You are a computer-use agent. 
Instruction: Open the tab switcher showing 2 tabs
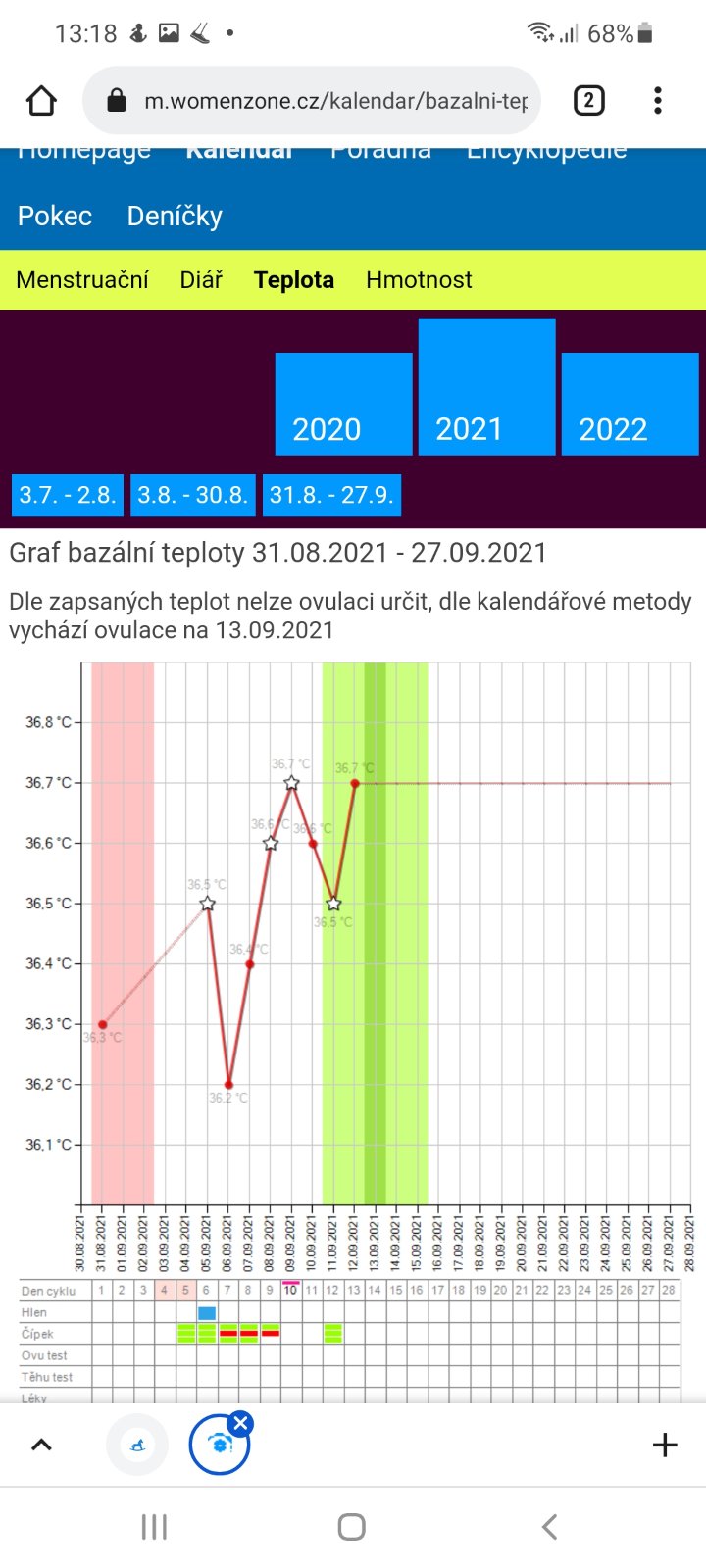[588, 100]
